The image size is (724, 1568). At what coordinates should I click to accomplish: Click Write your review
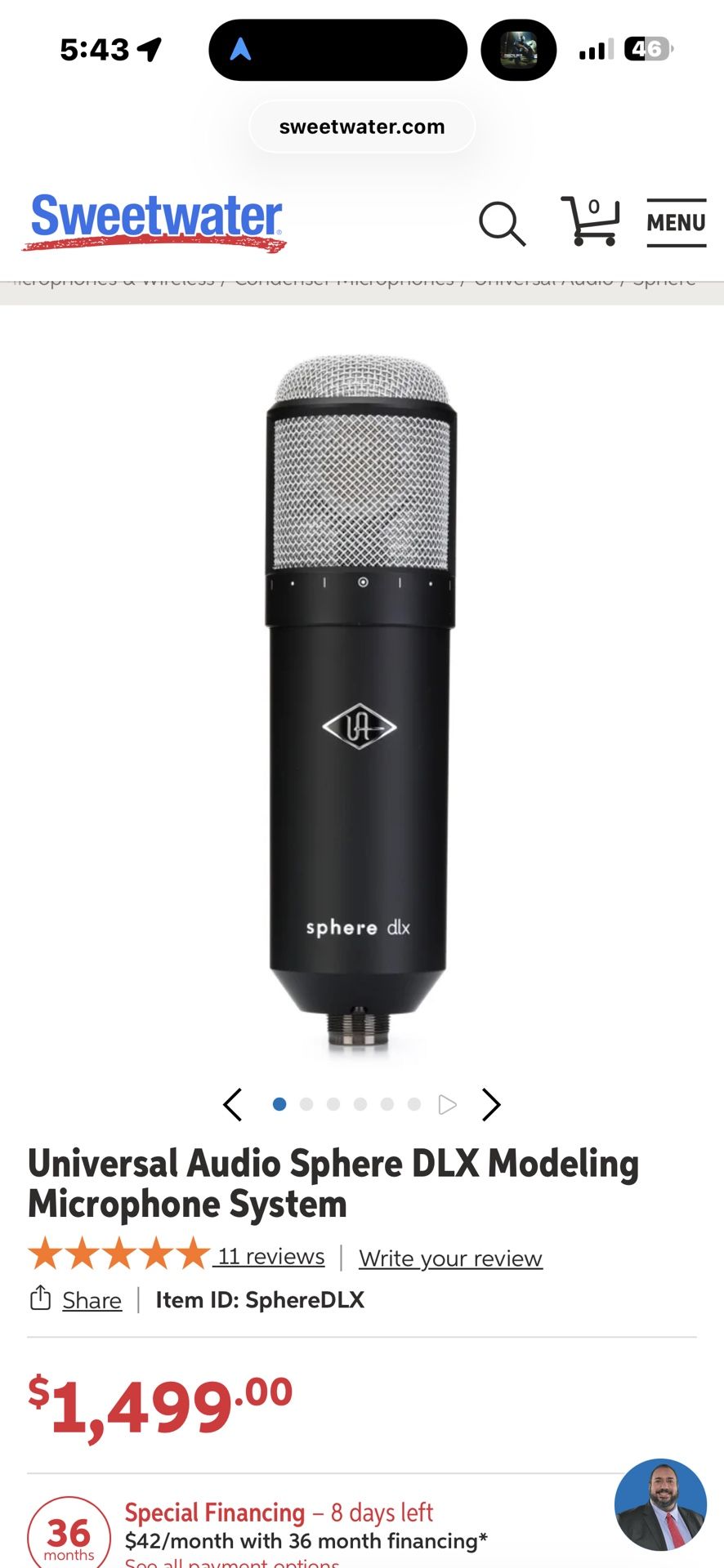click(x=450, y=1258)
